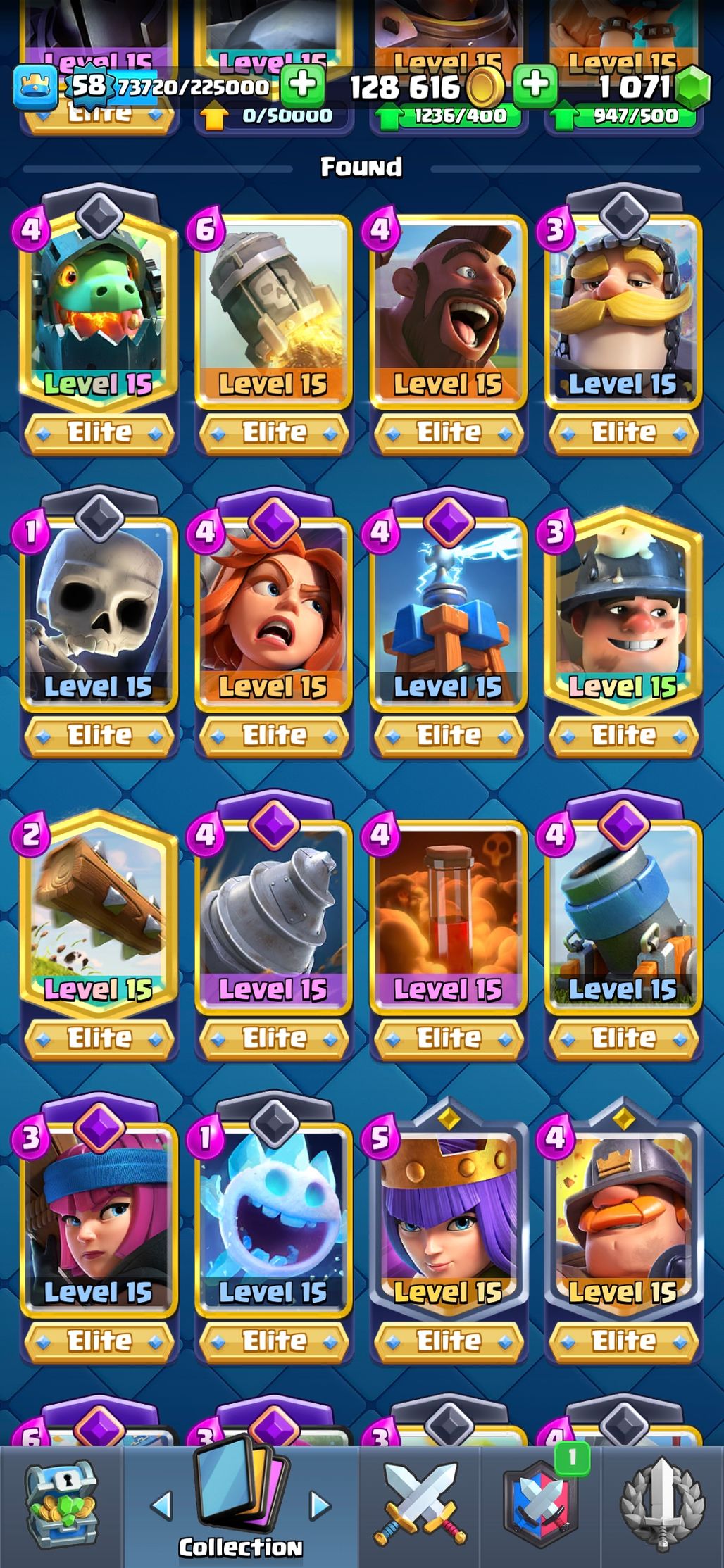Image resolution: width=724 pixels, height=1568 pixels.
Task: Open the shop chest tab
Action: click(x=62, y=1505)
